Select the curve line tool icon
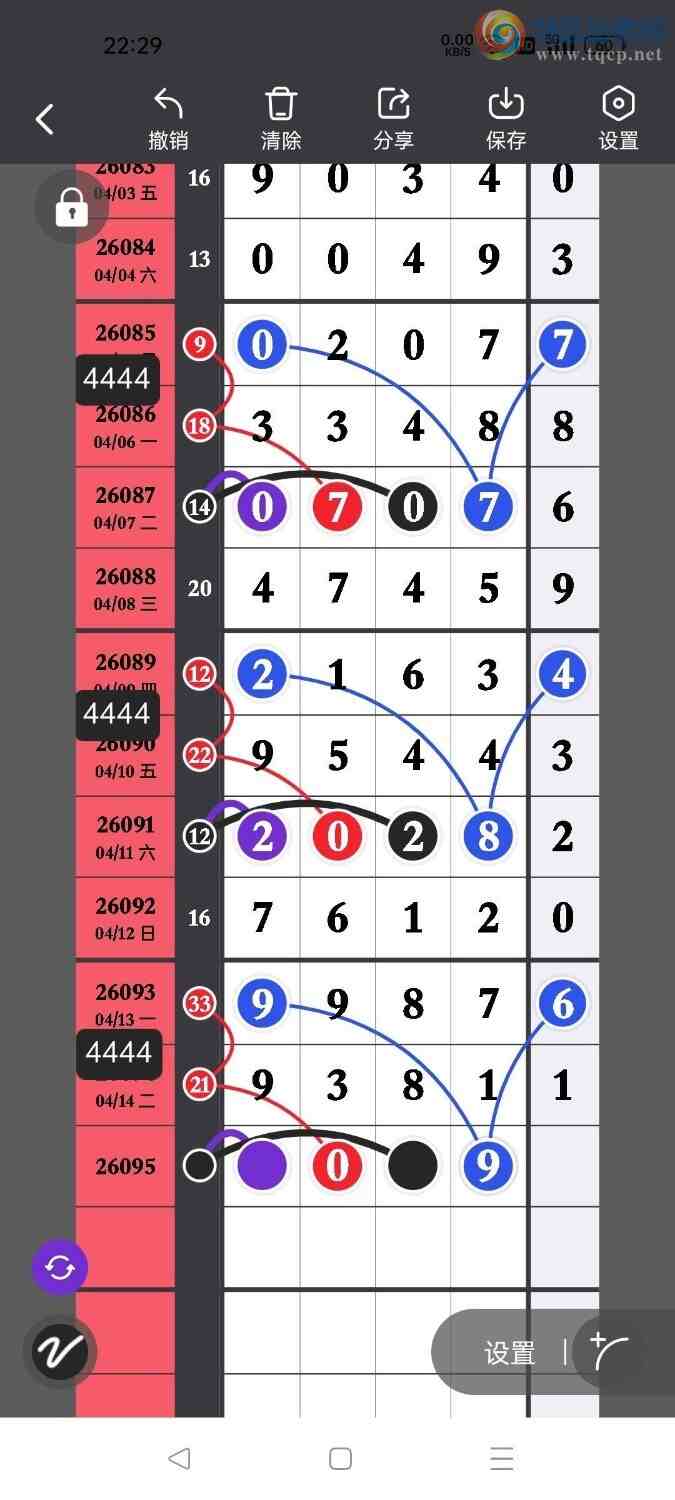This screenshot has height=1500, width=675. [610, 1352]
